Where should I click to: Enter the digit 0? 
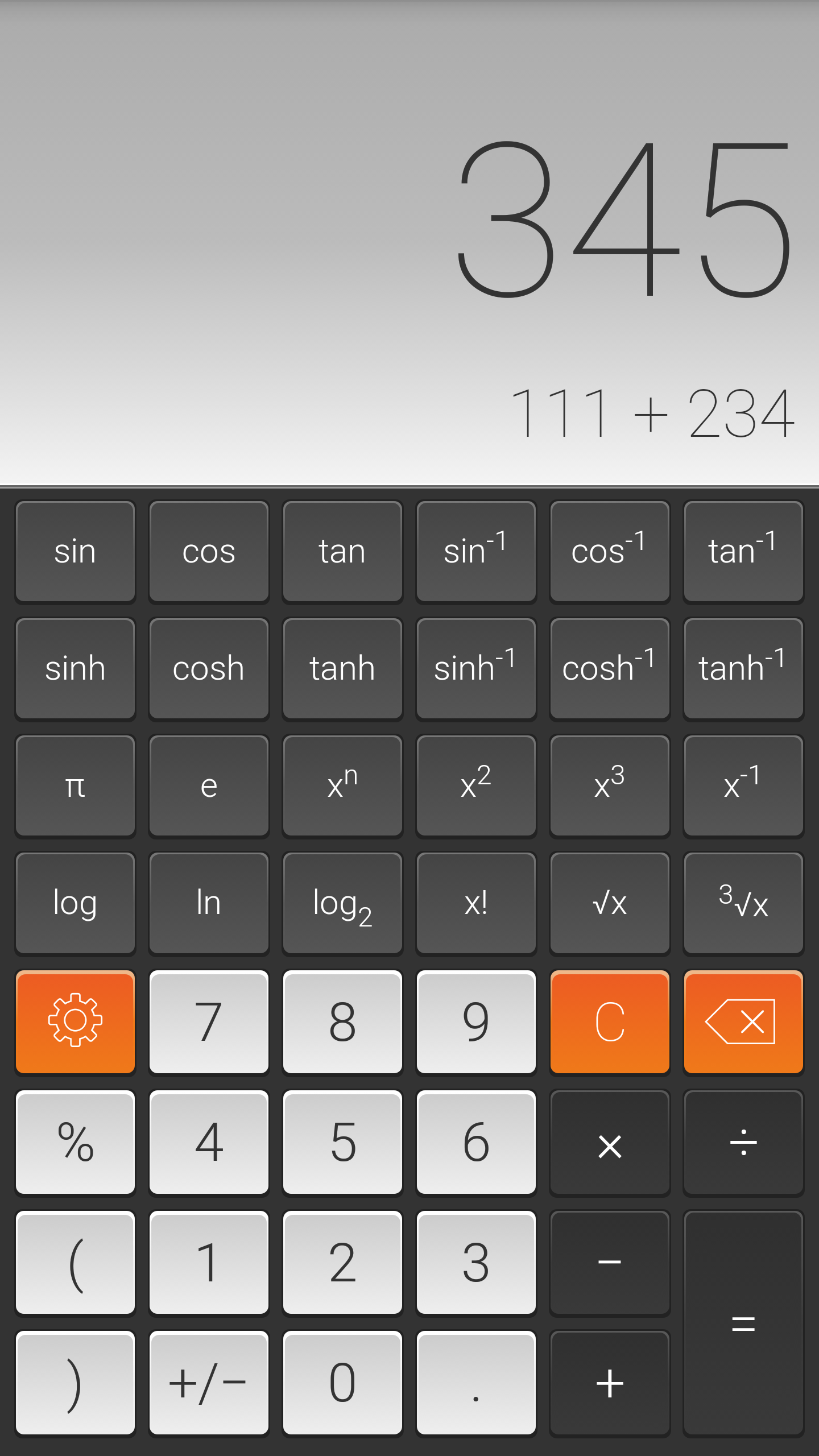click(342, 1383)
